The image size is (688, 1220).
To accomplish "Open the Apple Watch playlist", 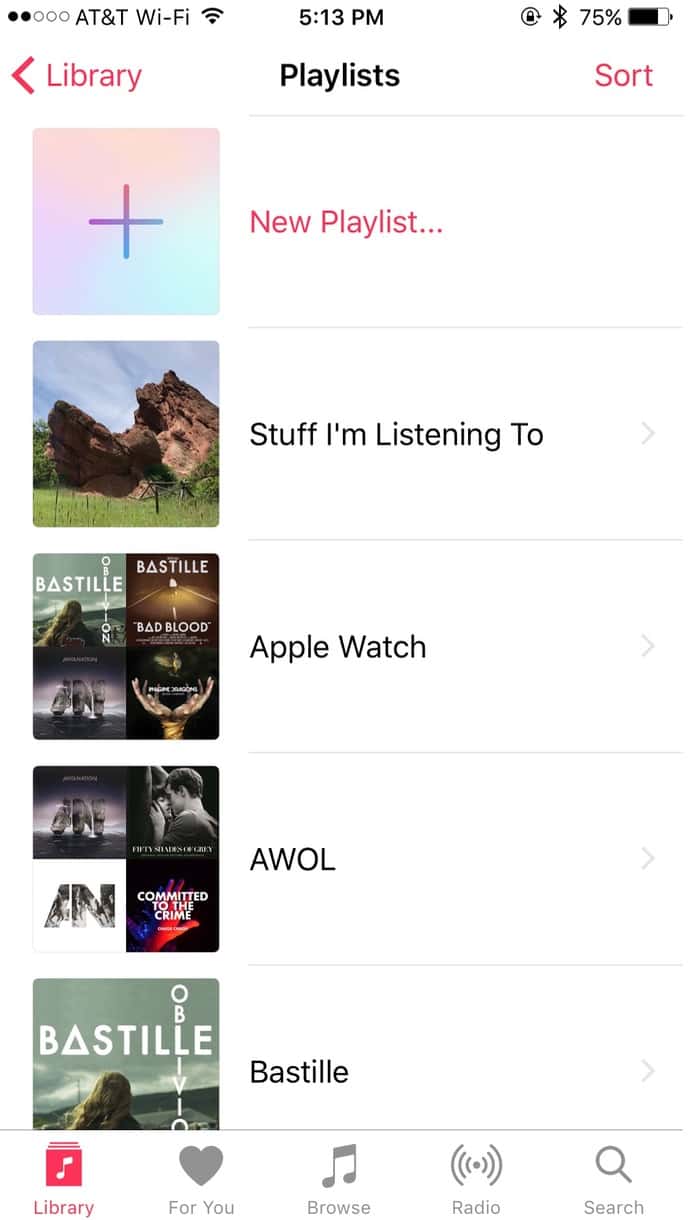I will [x=338, y=647].
